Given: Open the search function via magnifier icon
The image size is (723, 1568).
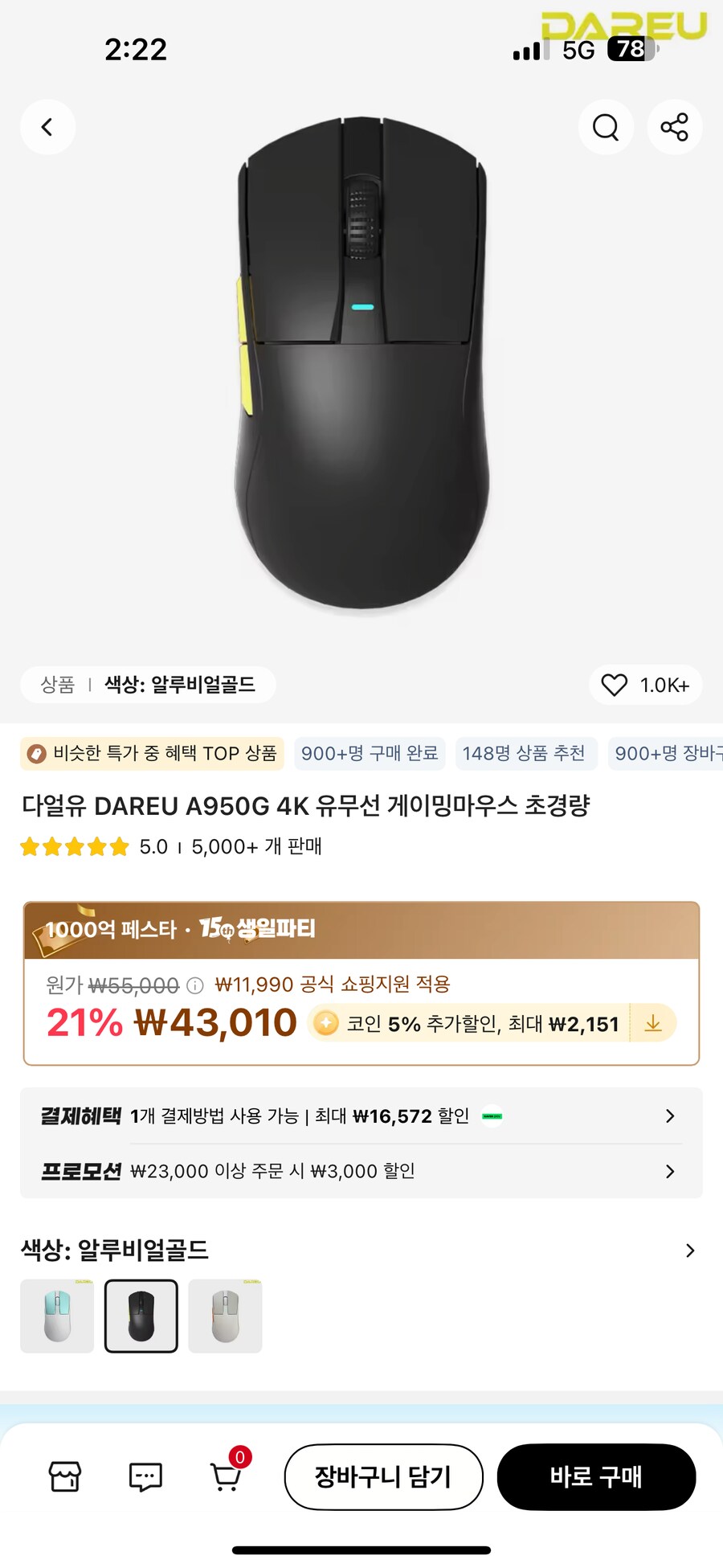Looking at the screenshot, I should [x=606, y=127].
